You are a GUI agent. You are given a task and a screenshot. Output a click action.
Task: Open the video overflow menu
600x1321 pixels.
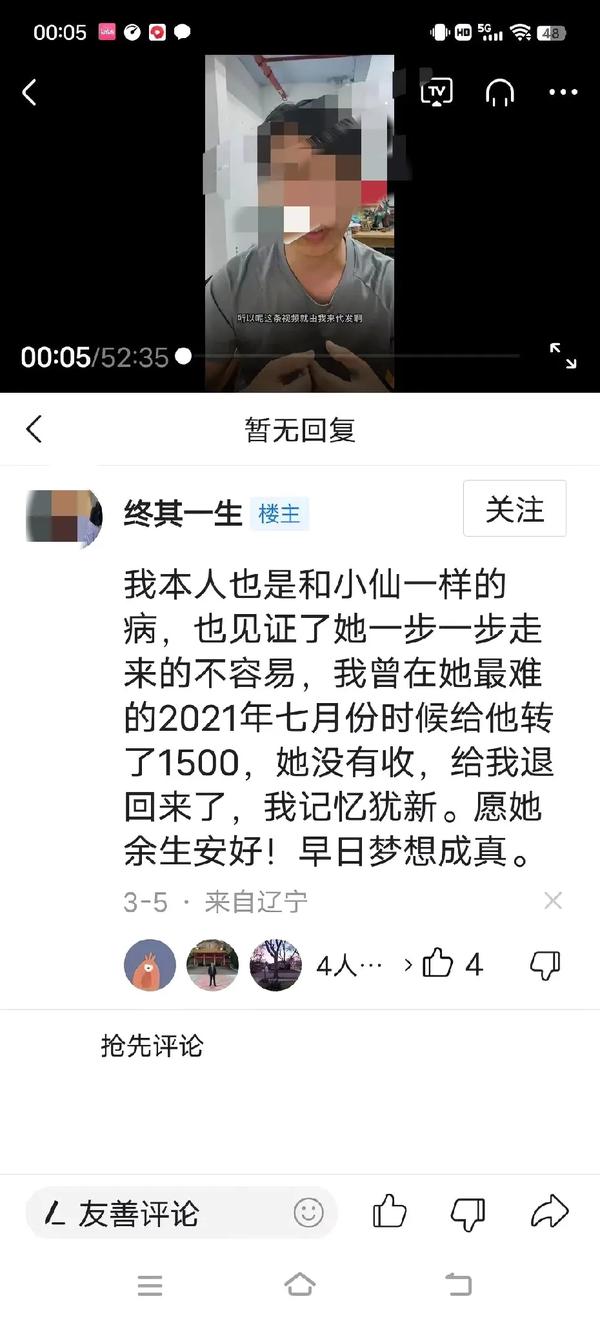pos(563,93)
